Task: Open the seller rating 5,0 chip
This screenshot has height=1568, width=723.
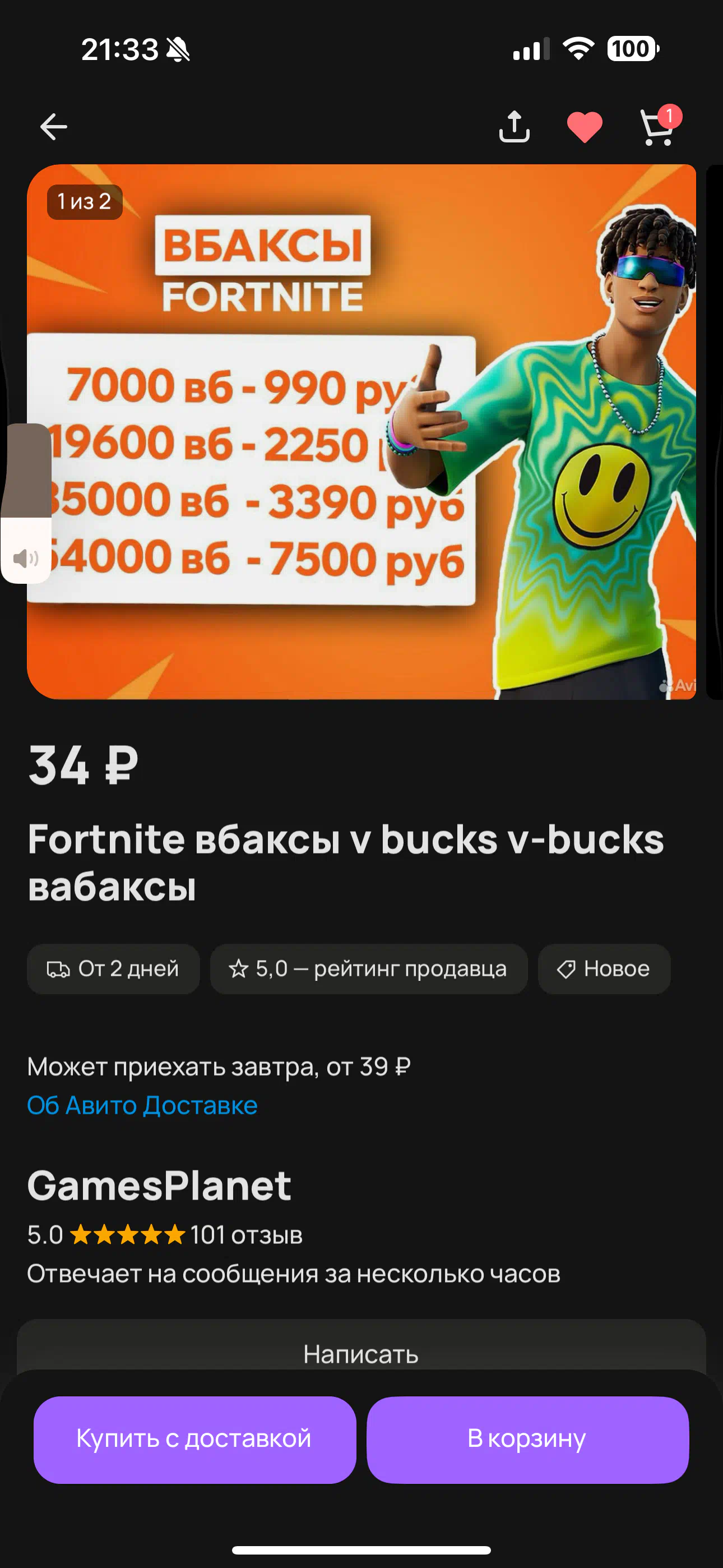Action: point(368,969)
